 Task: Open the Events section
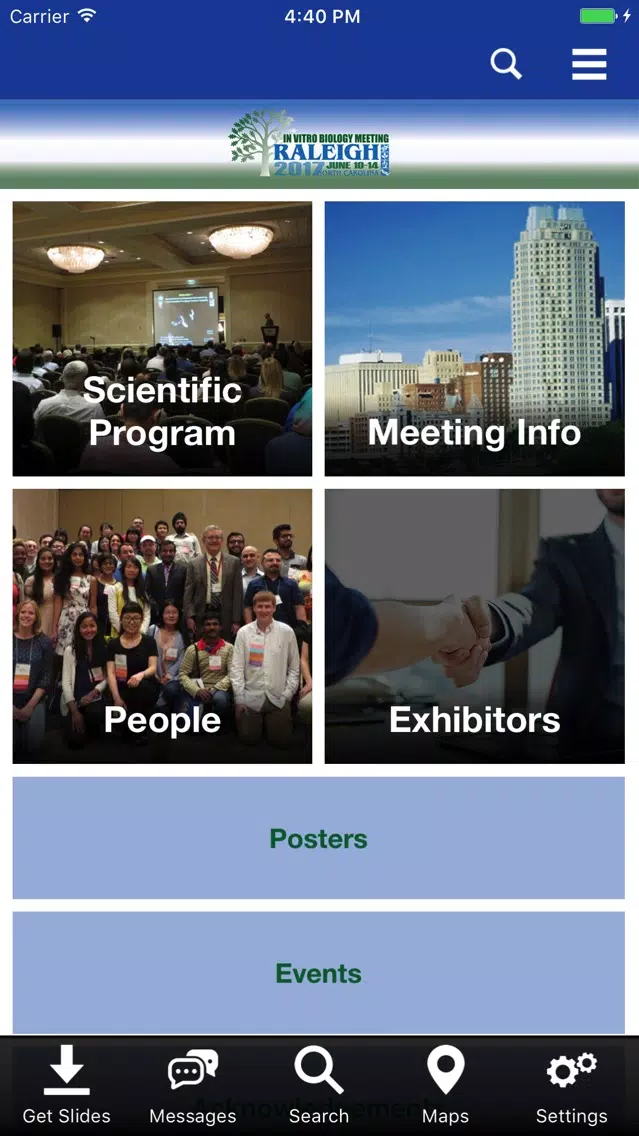318,972
